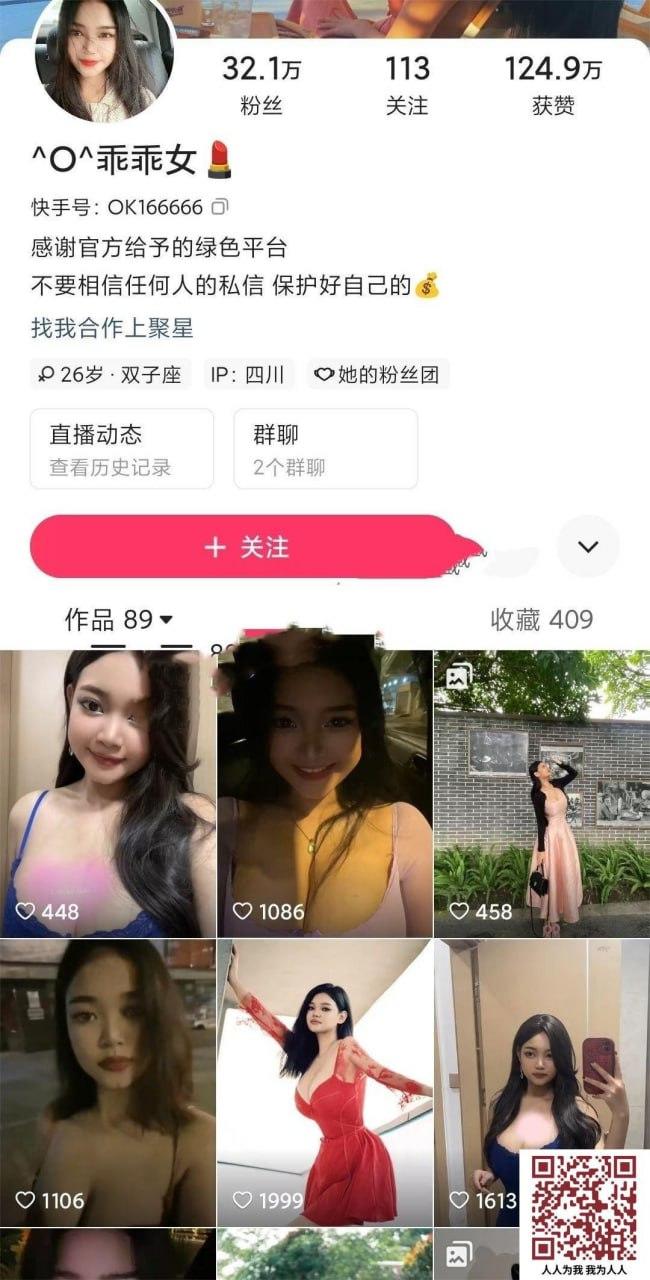Open the video with 1106 likes
This screenshot has width=650, height=1280.
(108, 1082)
